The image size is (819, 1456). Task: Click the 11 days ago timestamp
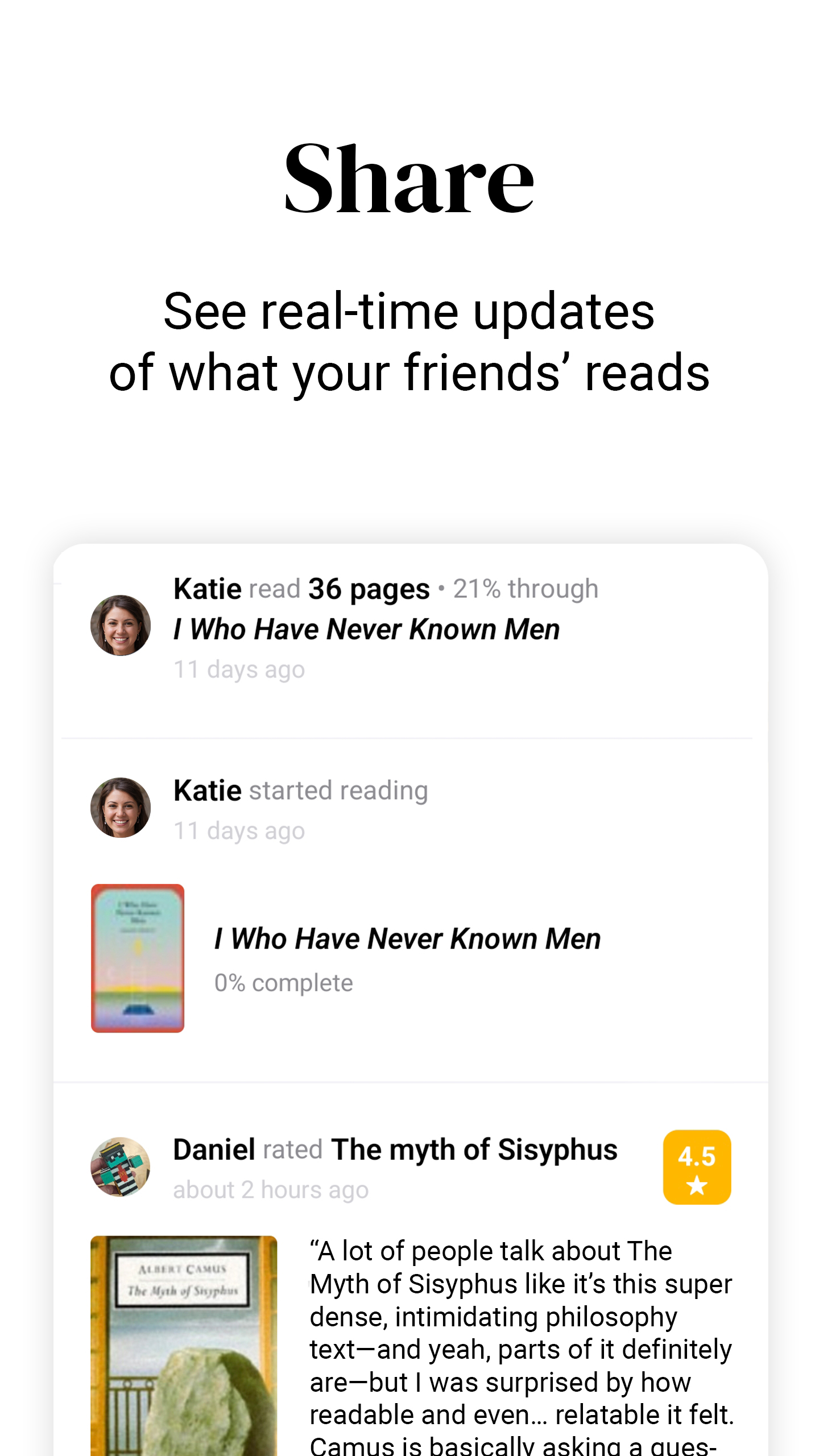click(x=239, y=669)
